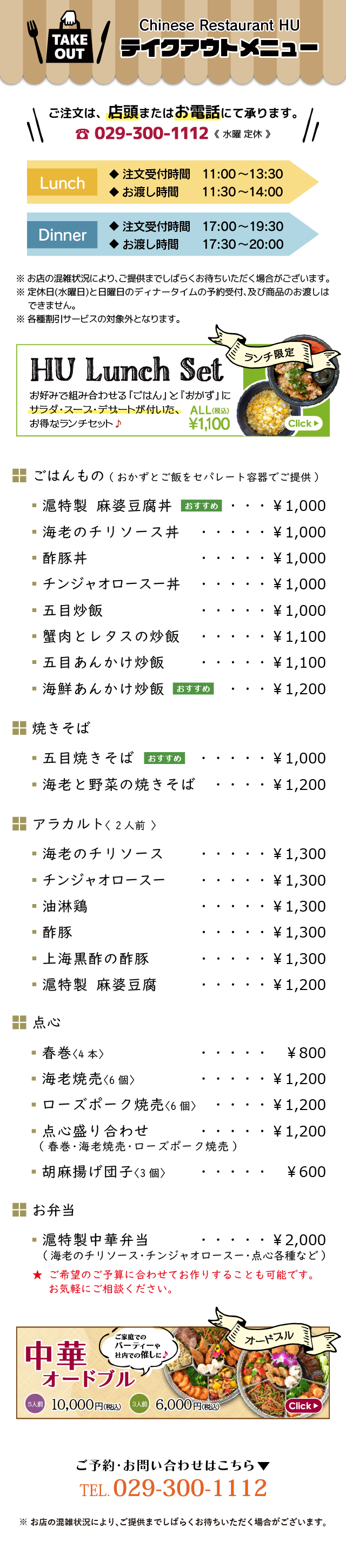Call 029-300-1112 from the ご注文 section
Image resolution: width=346 pixels, height=1568 pixels.
[x=150, y=134]
